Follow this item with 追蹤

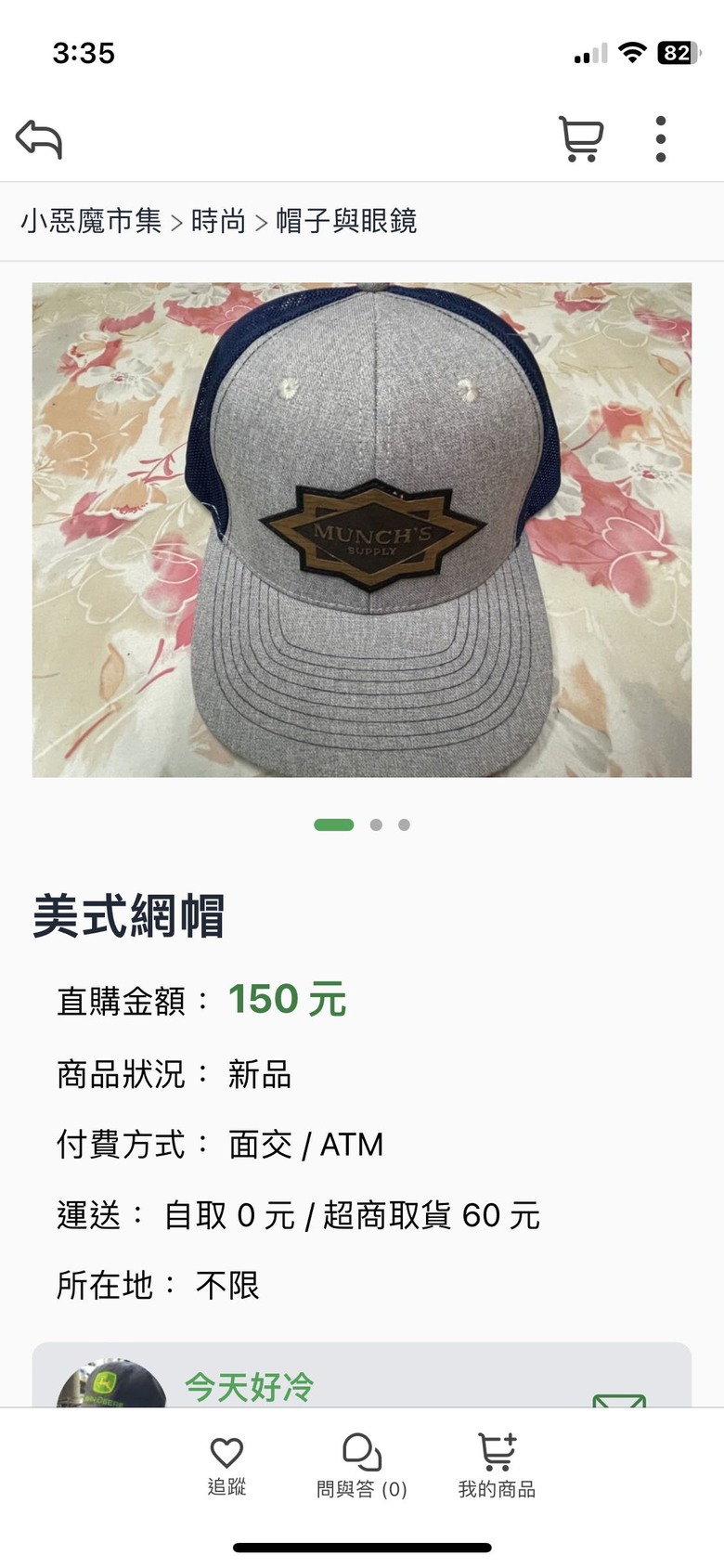coord(226,1466)
